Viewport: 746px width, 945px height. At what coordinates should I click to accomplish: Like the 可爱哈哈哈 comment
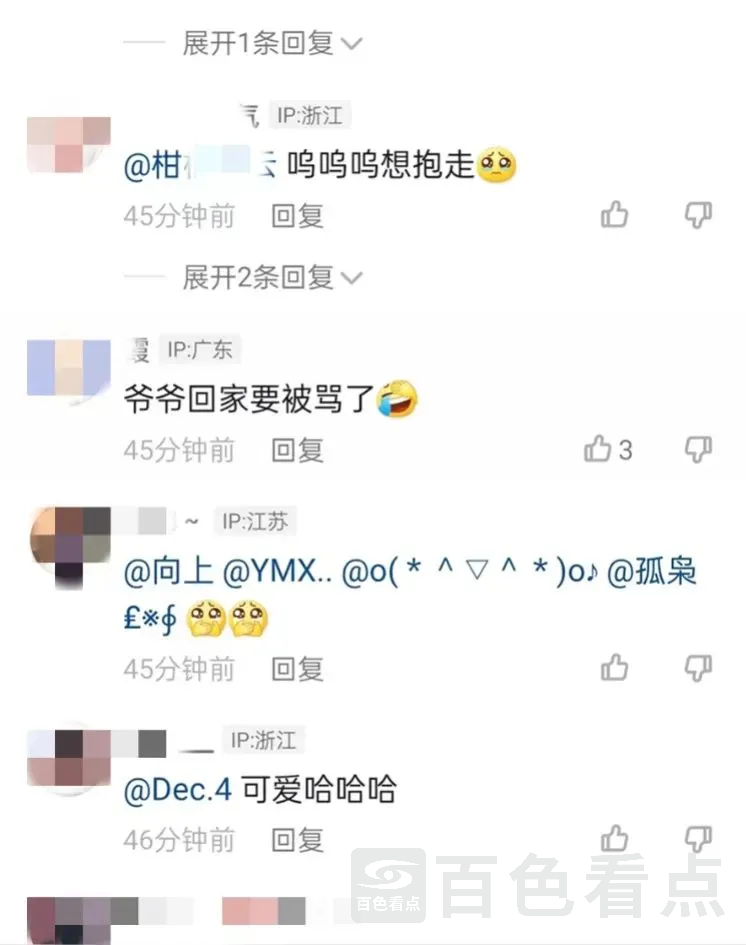coord(615,838)
